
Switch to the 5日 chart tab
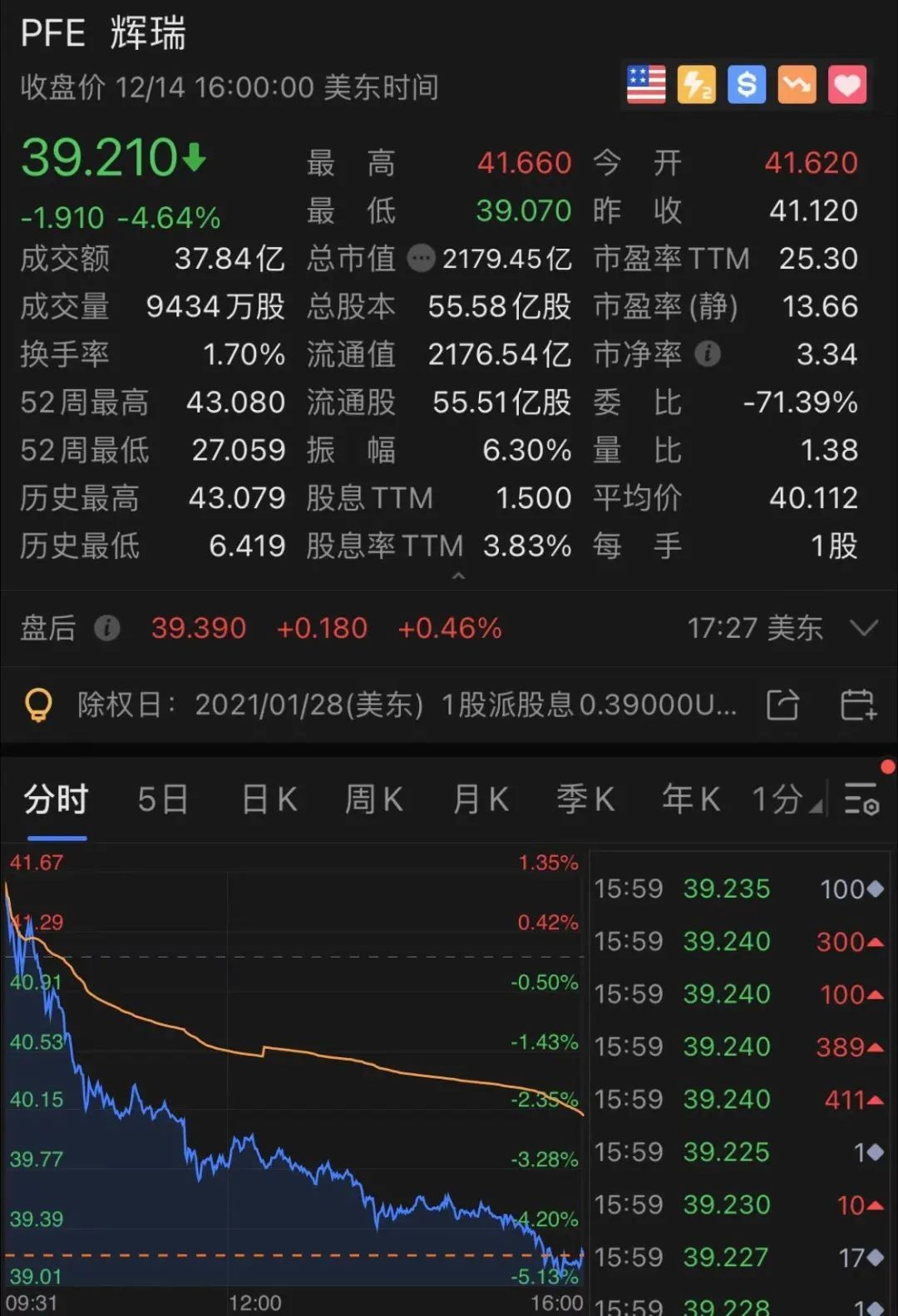(163, 800)
